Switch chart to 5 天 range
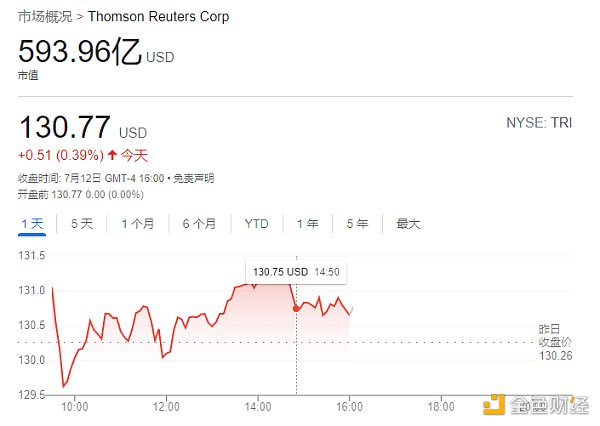 tap(82, 224)
